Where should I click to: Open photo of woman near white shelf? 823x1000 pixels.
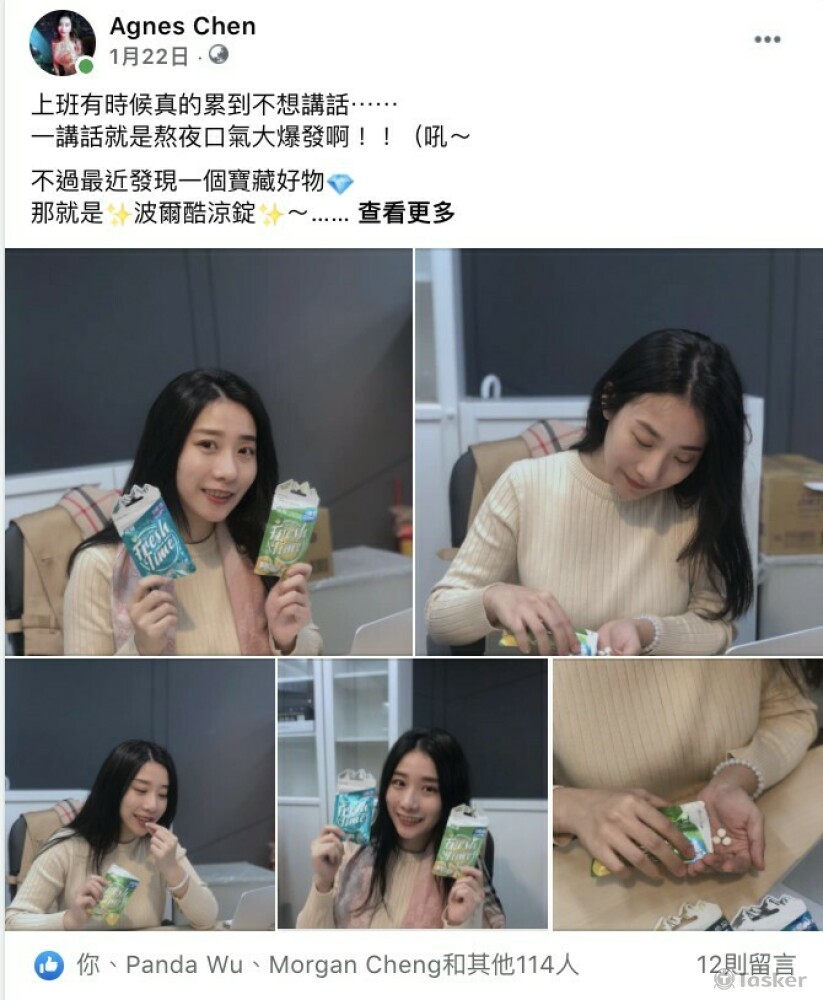412,794
